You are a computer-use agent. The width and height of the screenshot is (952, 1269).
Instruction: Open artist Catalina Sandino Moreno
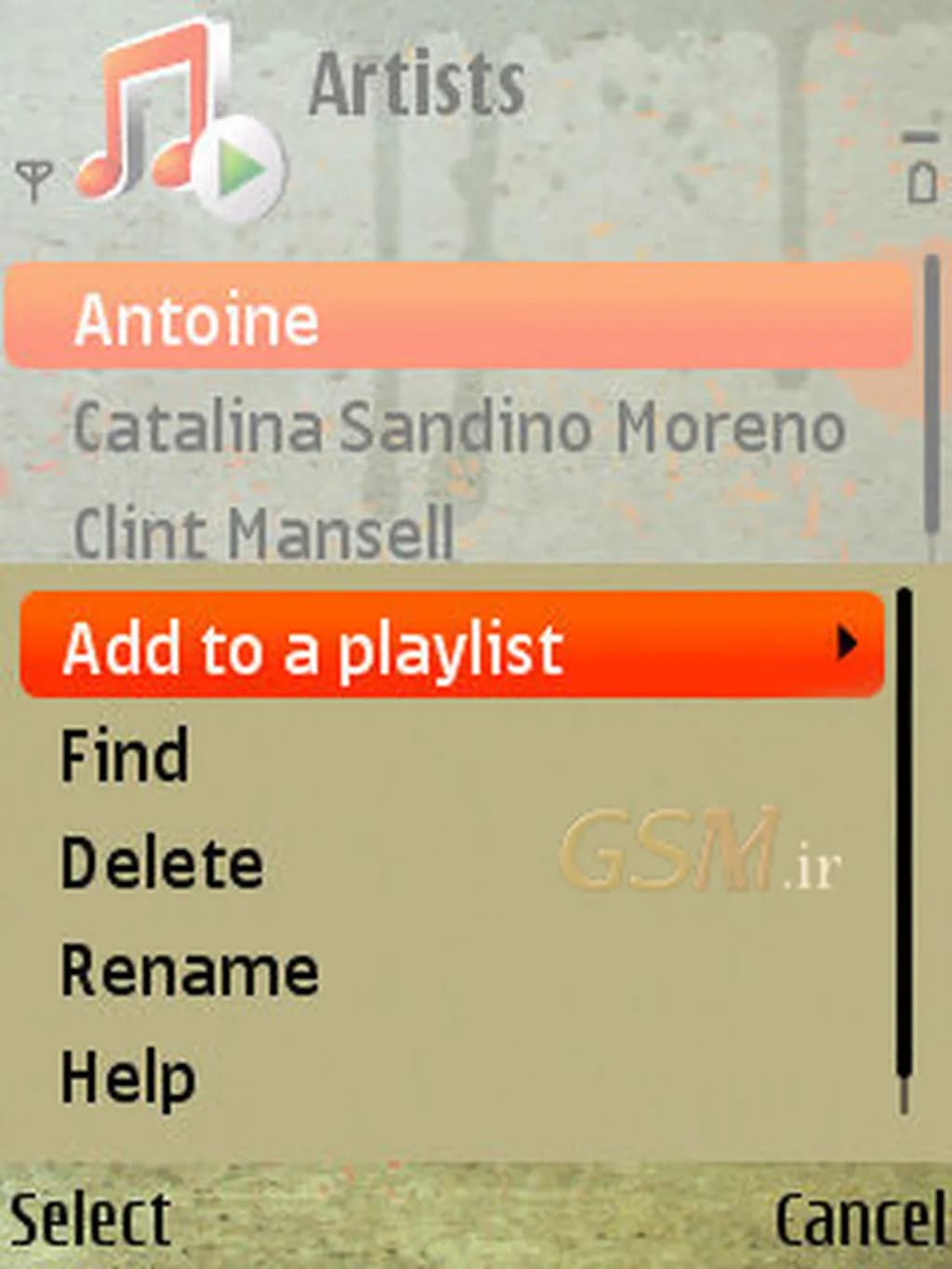tap(459, 428)
